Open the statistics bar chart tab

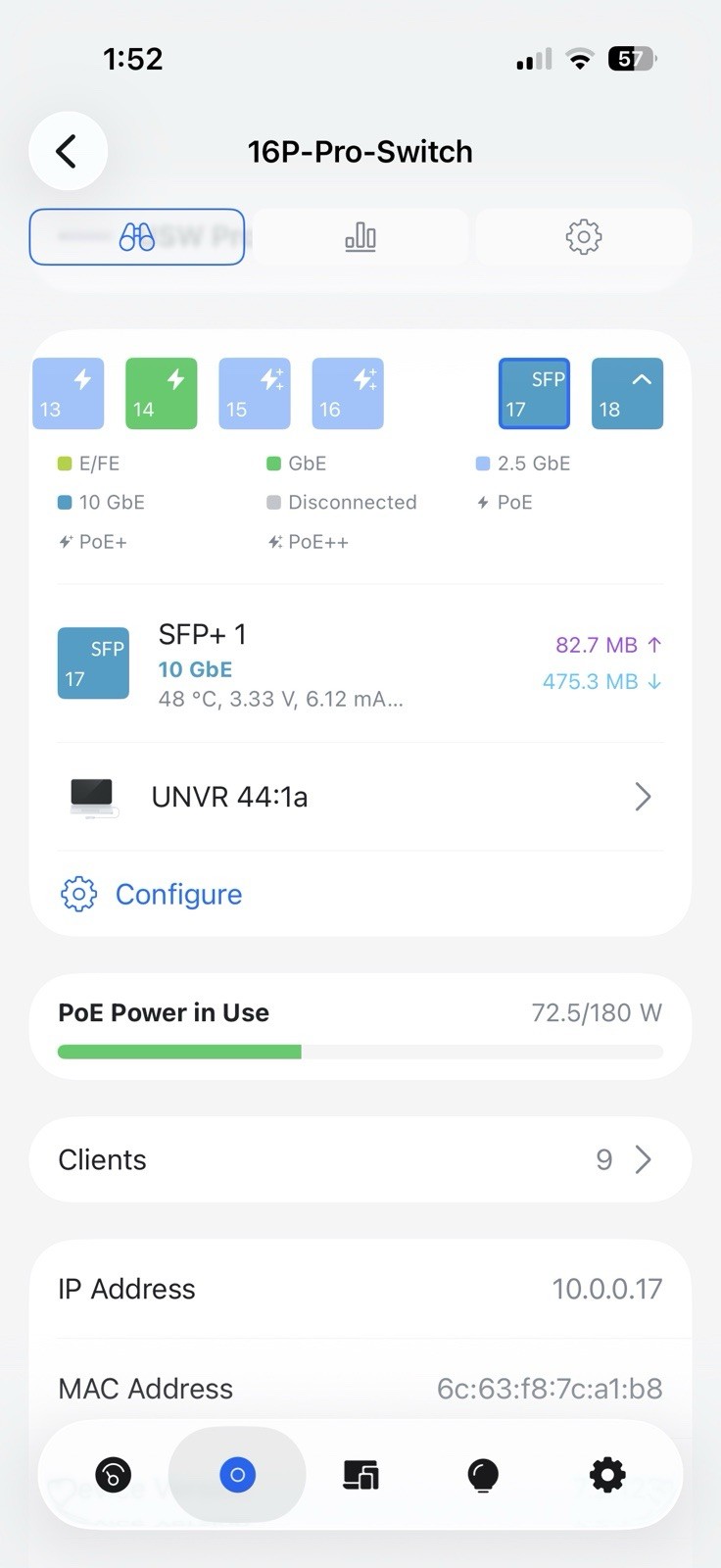click(x=360, y=236)
